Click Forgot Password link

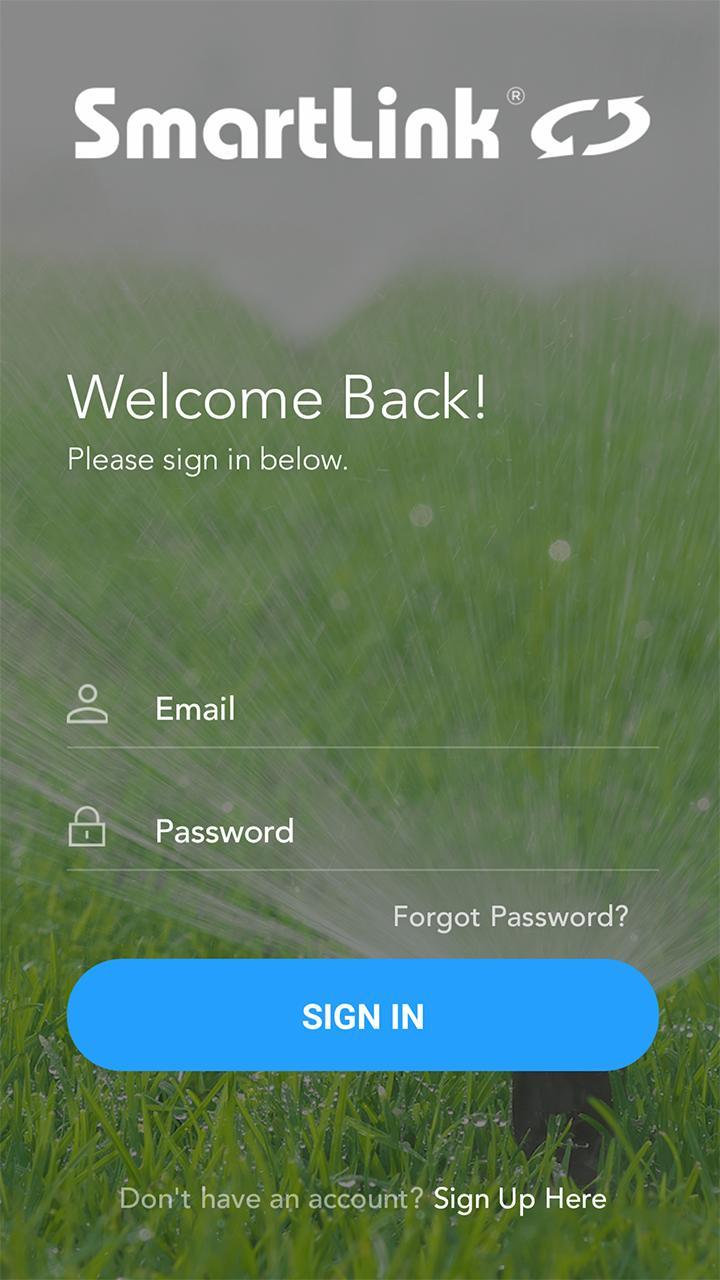tap(512, 913)
